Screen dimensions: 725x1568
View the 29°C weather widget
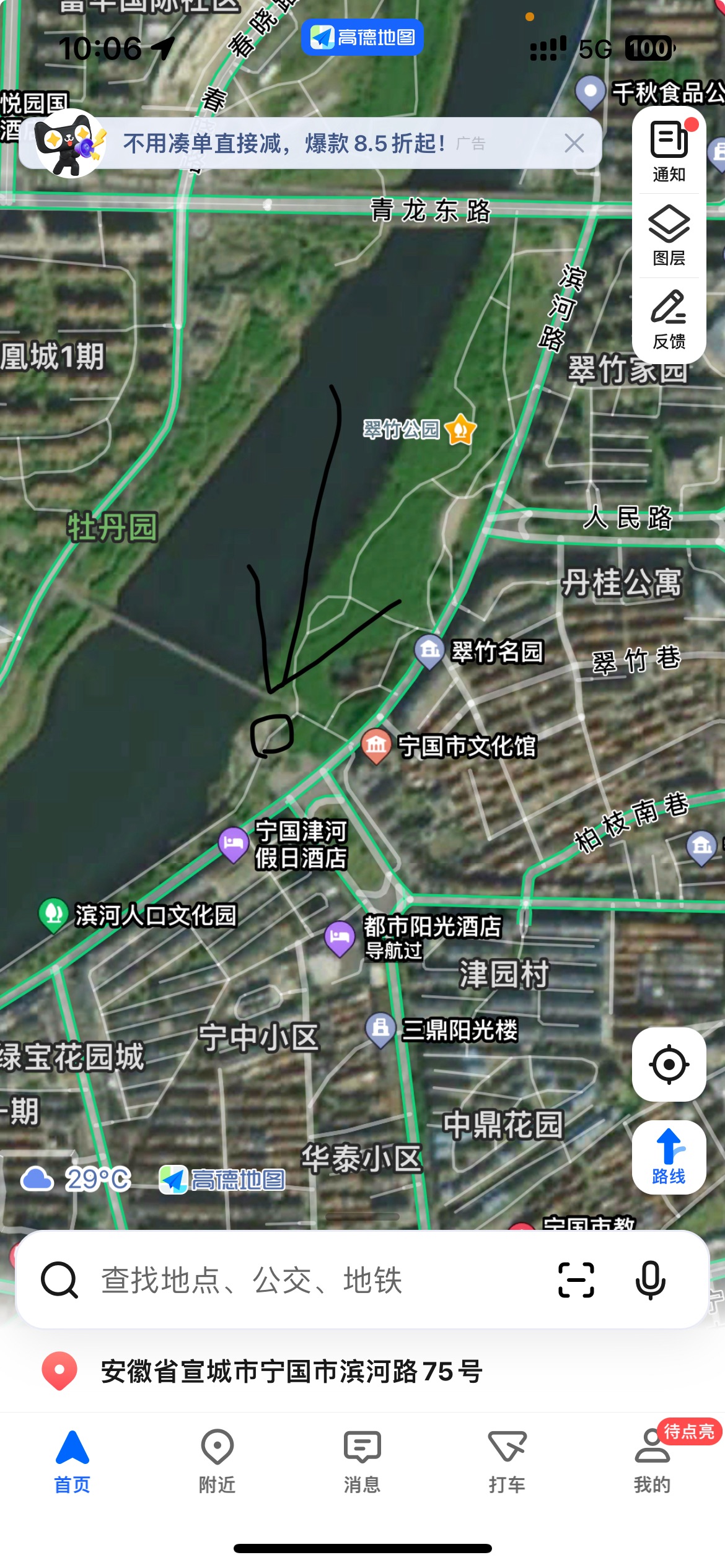pos(76,1179)
